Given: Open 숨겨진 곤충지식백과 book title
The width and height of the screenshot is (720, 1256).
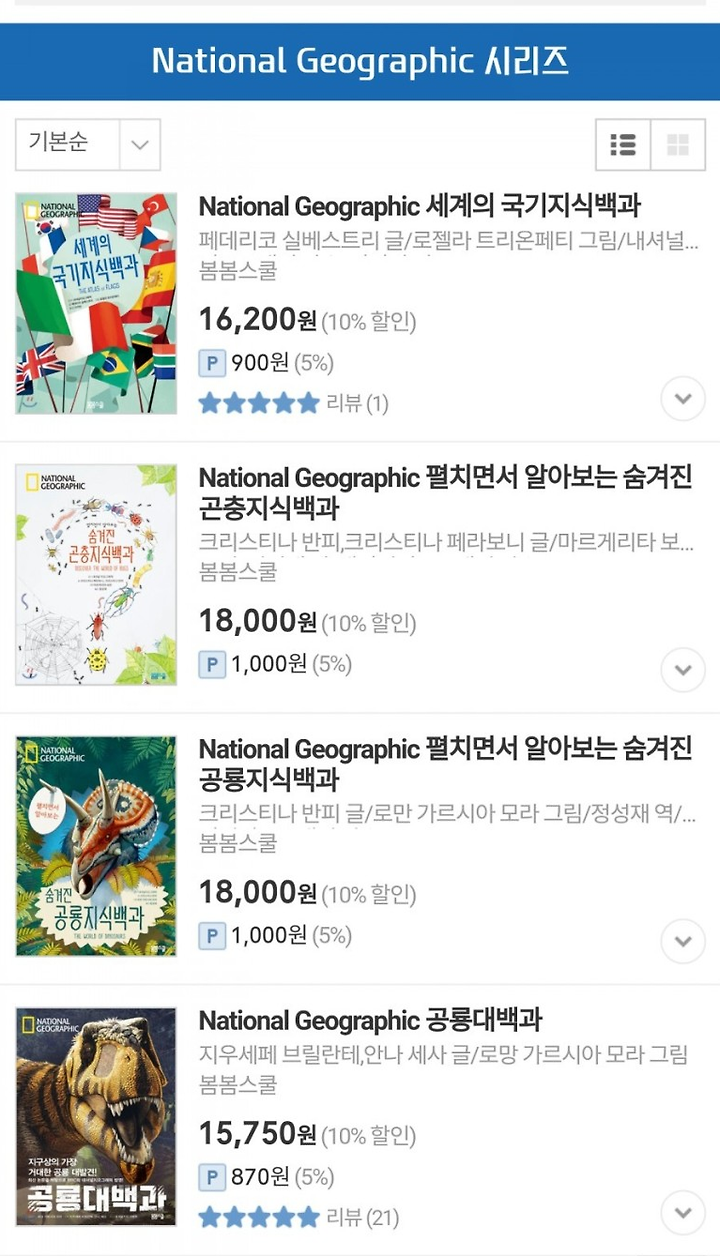Looking at the screenshot, I should pyautogui.click(x=446, y=493).
